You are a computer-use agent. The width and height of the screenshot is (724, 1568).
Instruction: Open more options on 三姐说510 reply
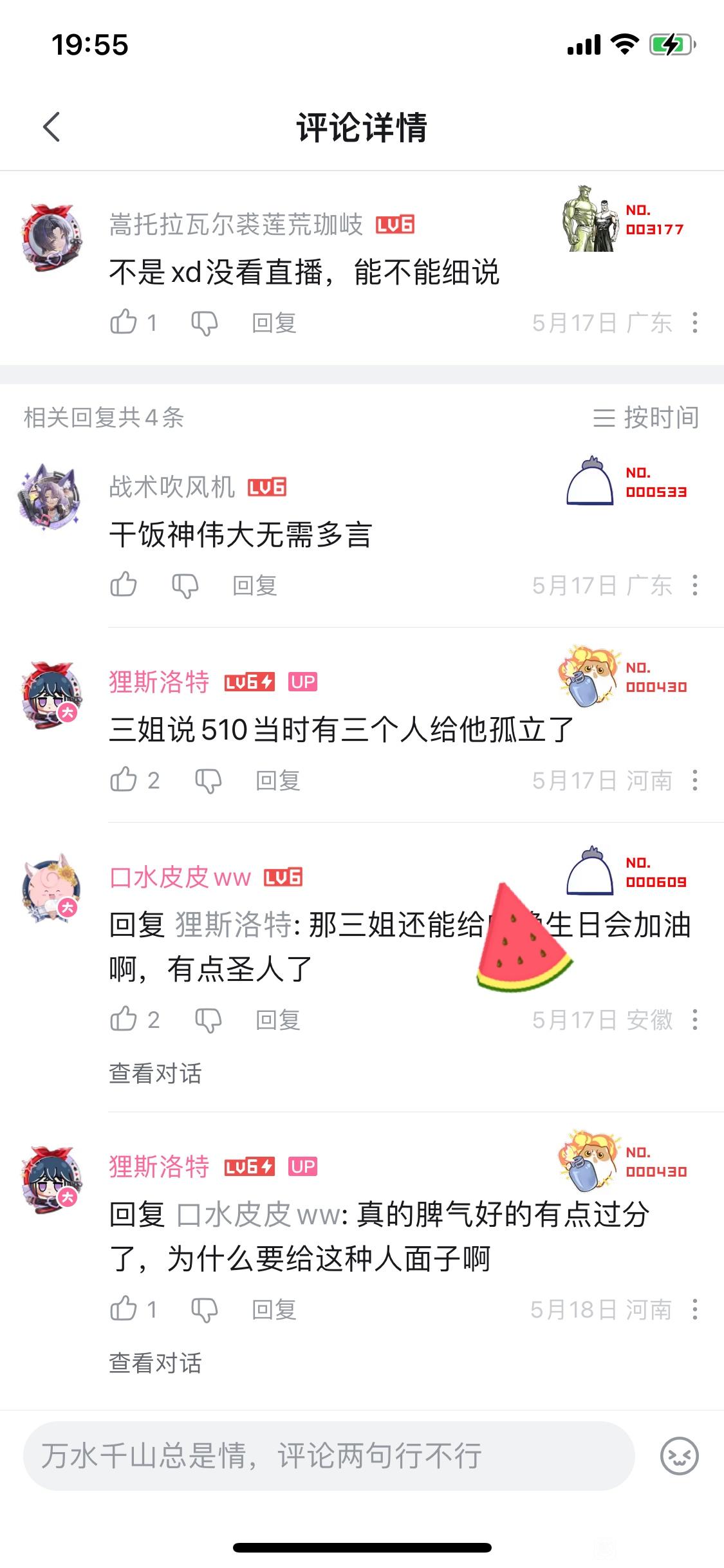(x=694, y=780)
